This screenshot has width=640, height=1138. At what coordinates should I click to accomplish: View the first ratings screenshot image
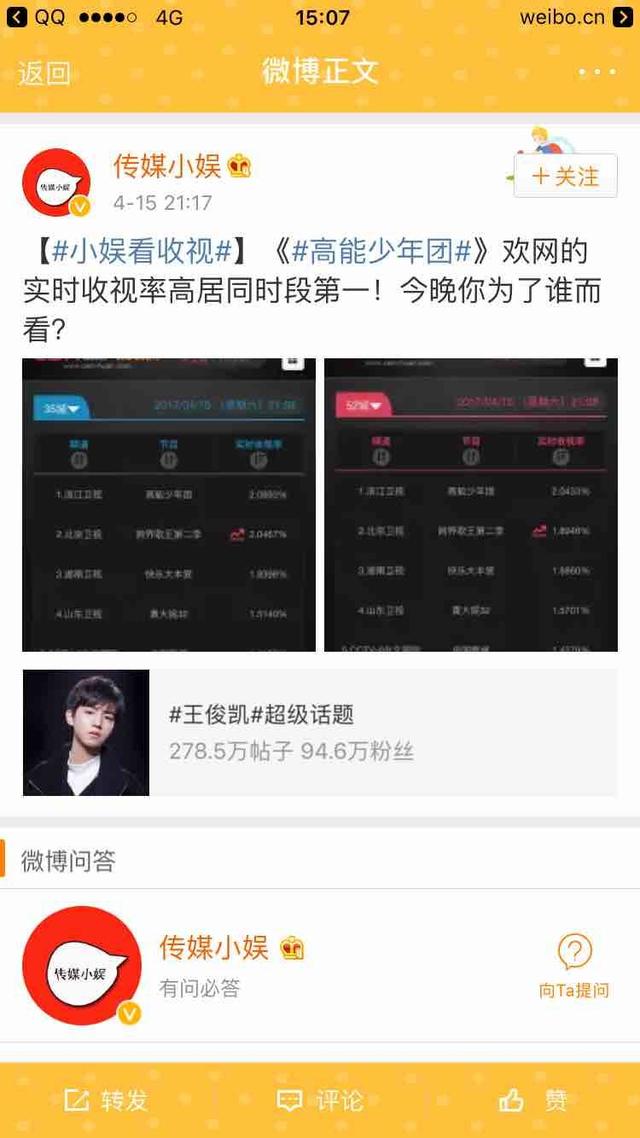168,504
